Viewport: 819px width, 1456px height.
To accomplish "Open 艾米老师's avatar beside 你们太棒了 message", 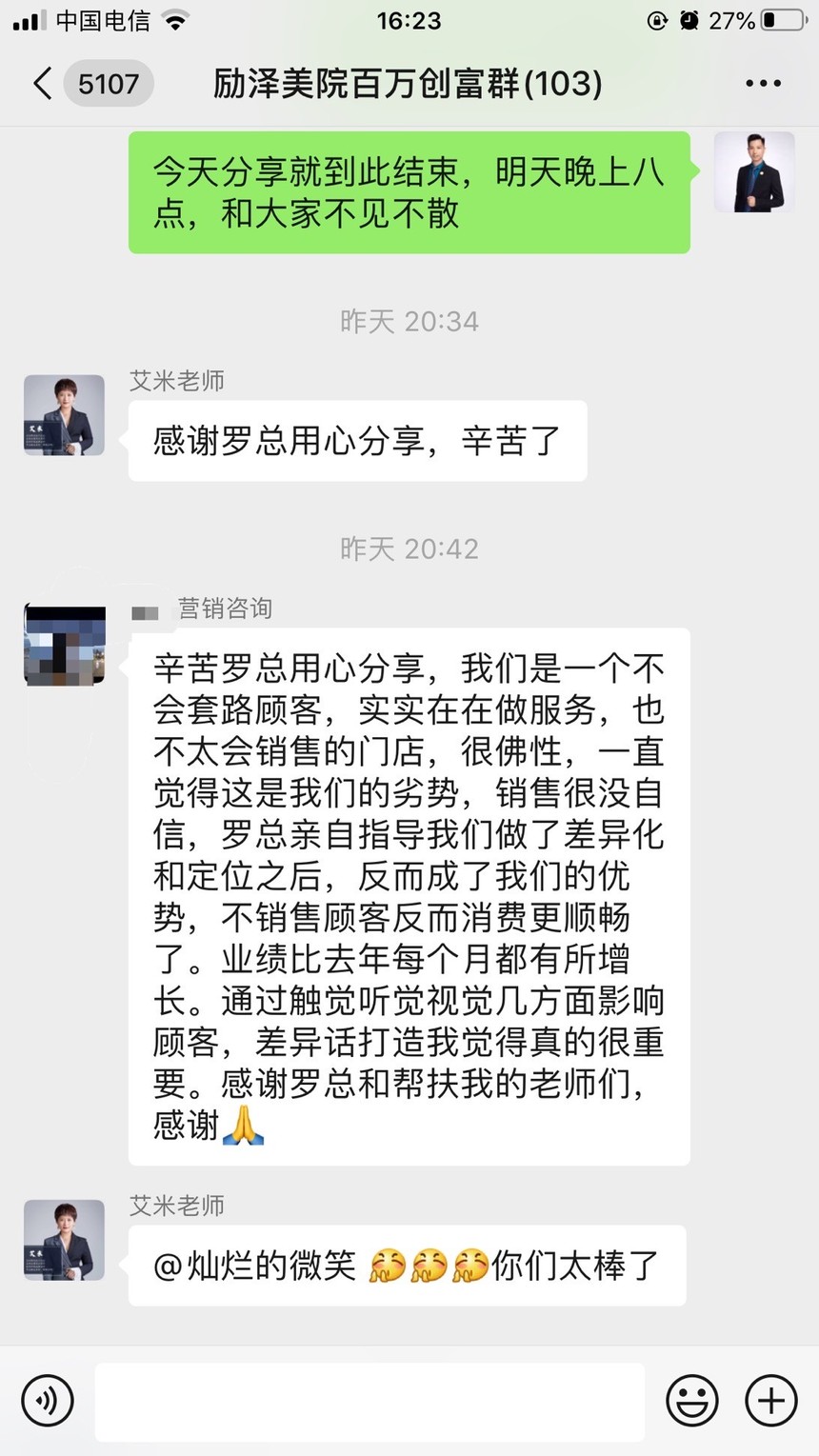I will tap(64, 1240).
